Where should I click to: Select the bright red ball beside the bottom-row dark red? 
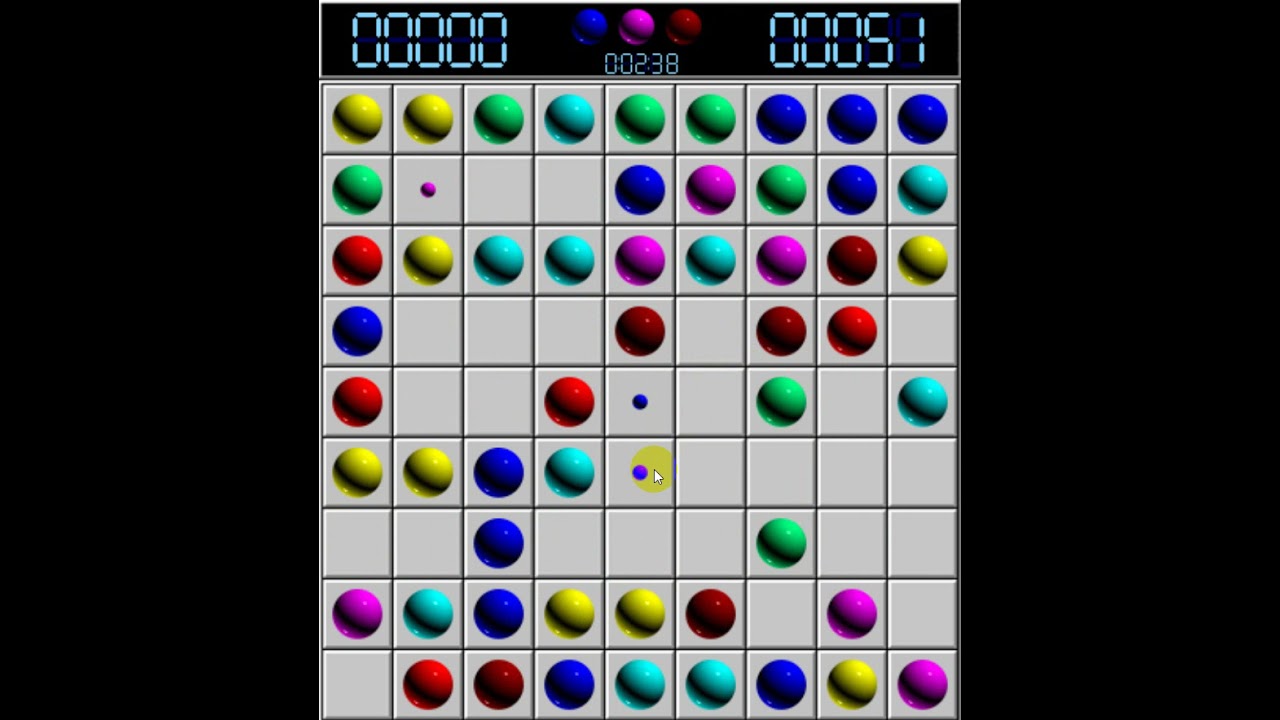(428, 685)
